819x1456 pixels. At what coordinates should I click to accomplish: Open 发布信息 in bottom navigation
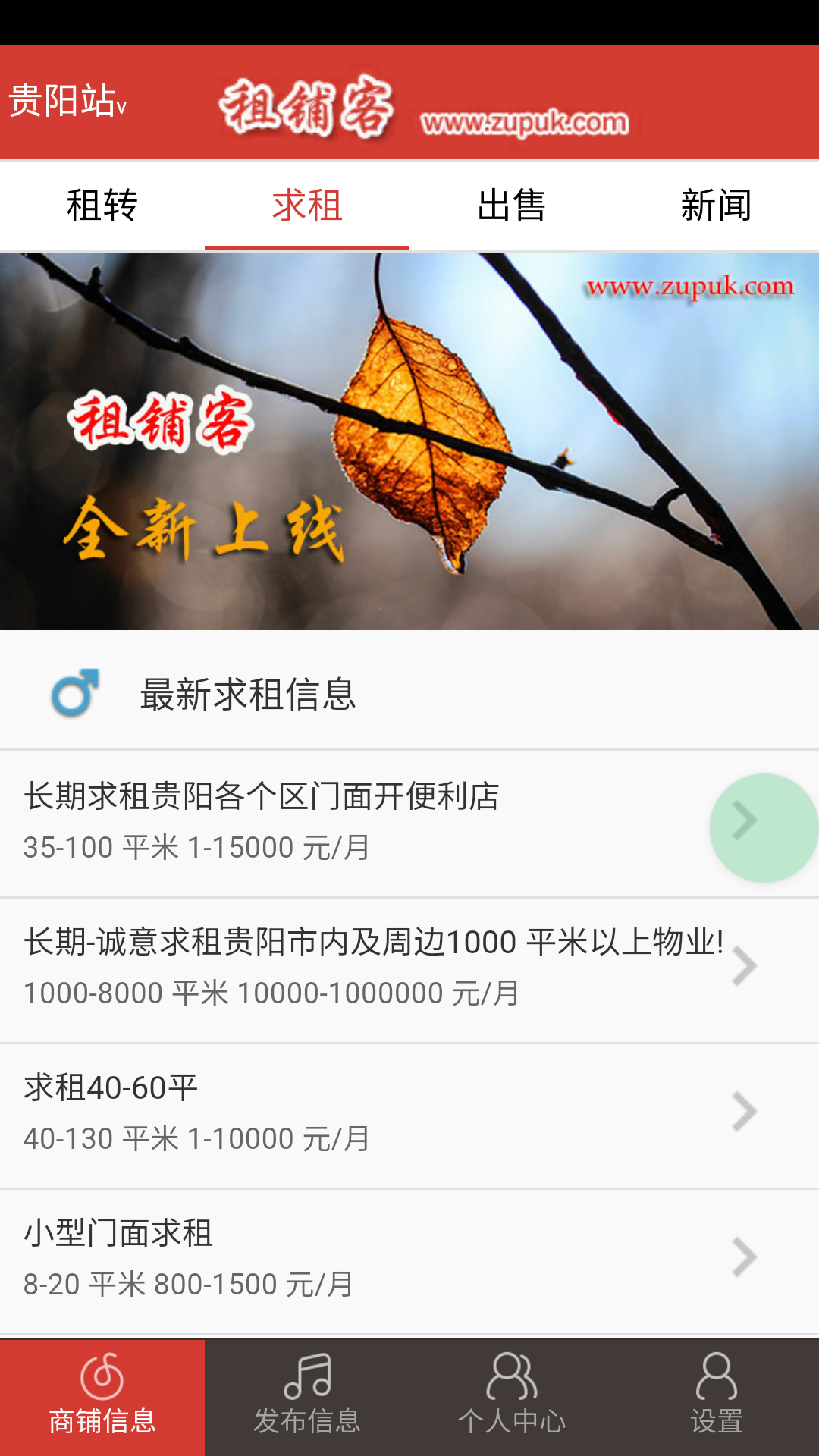coord(307,1397)
